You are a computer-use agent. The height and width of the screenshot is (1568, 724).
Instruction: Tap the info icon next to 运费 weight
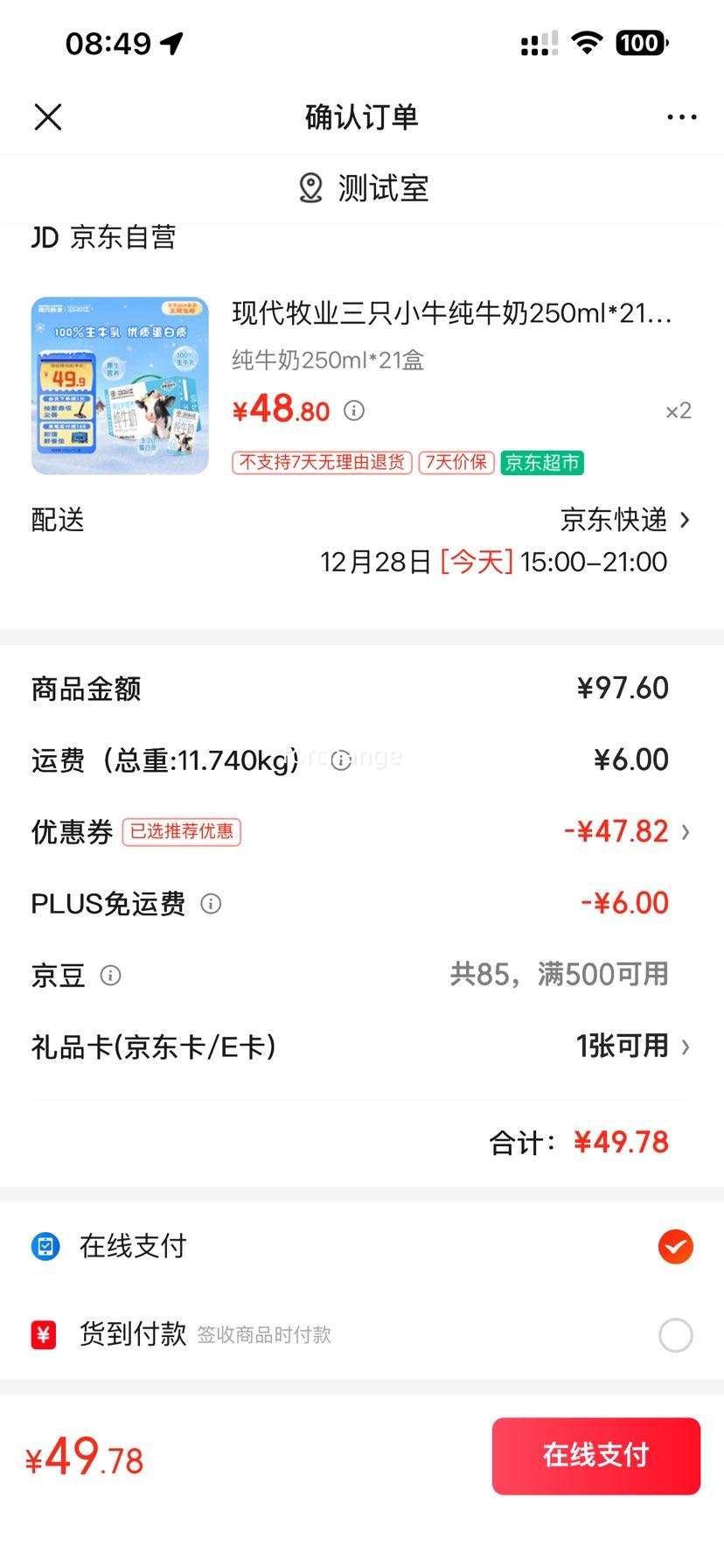pyautogui.click(x=341, y=760)
